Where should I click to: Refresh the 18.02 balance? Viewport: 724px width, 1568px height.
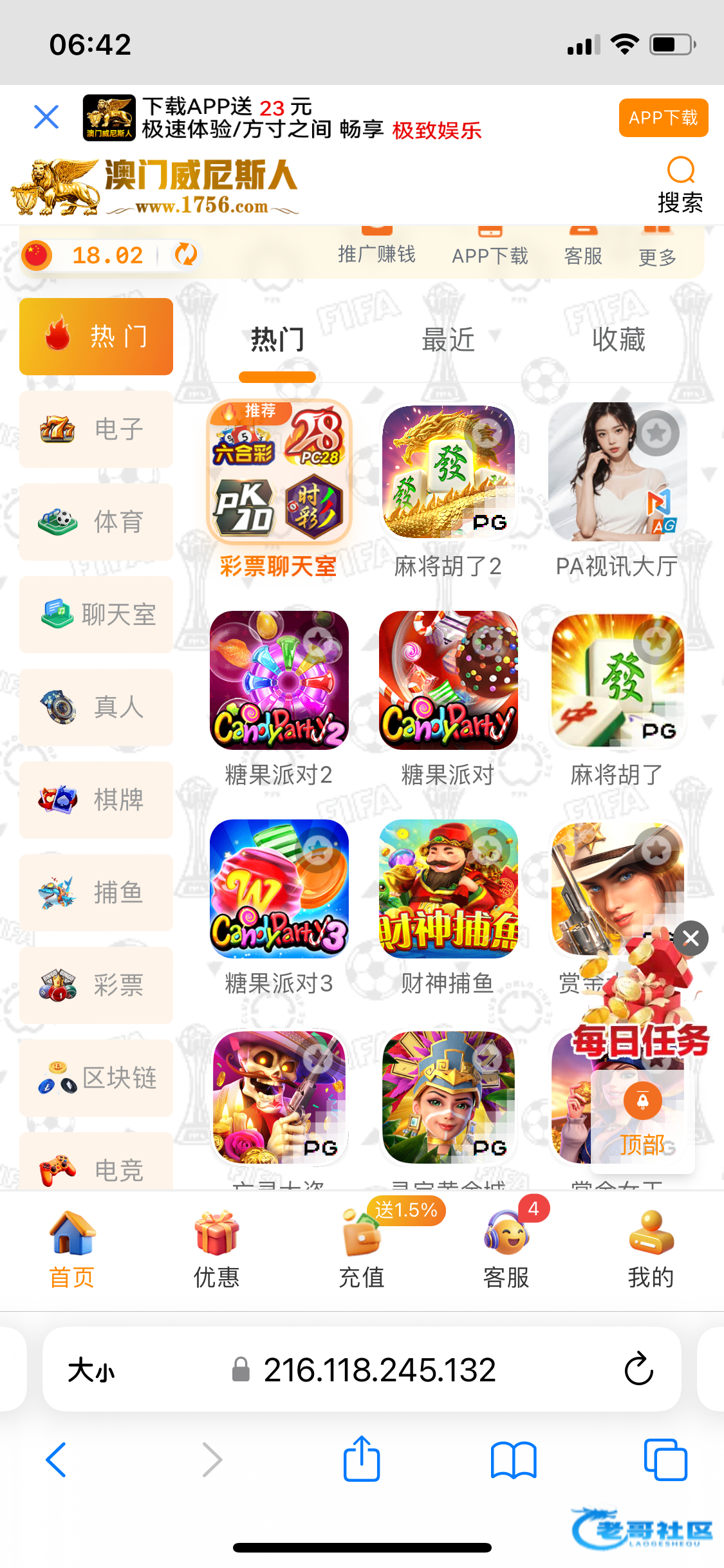186,255
